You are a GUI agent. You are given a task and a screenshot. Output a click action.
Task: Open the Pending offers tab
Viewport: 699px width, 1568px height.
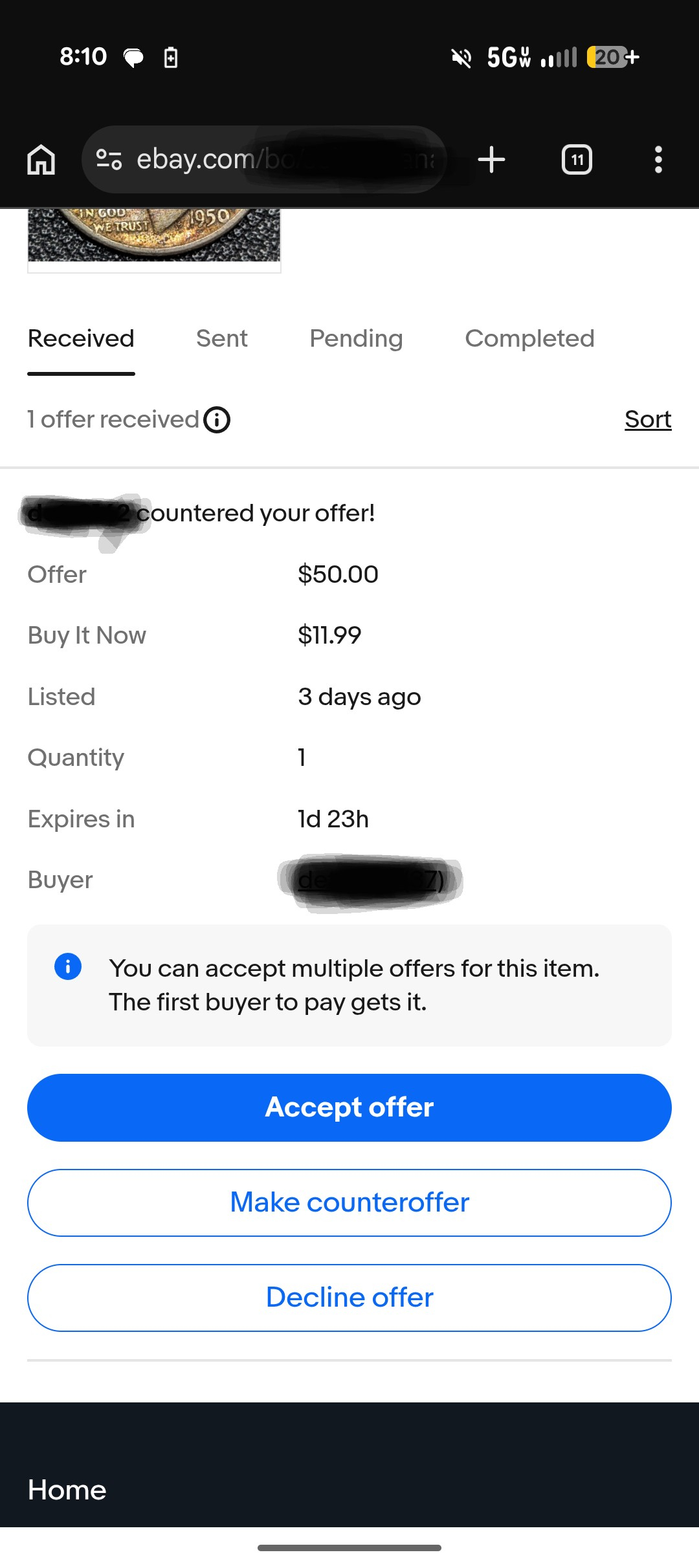[356, 338]
